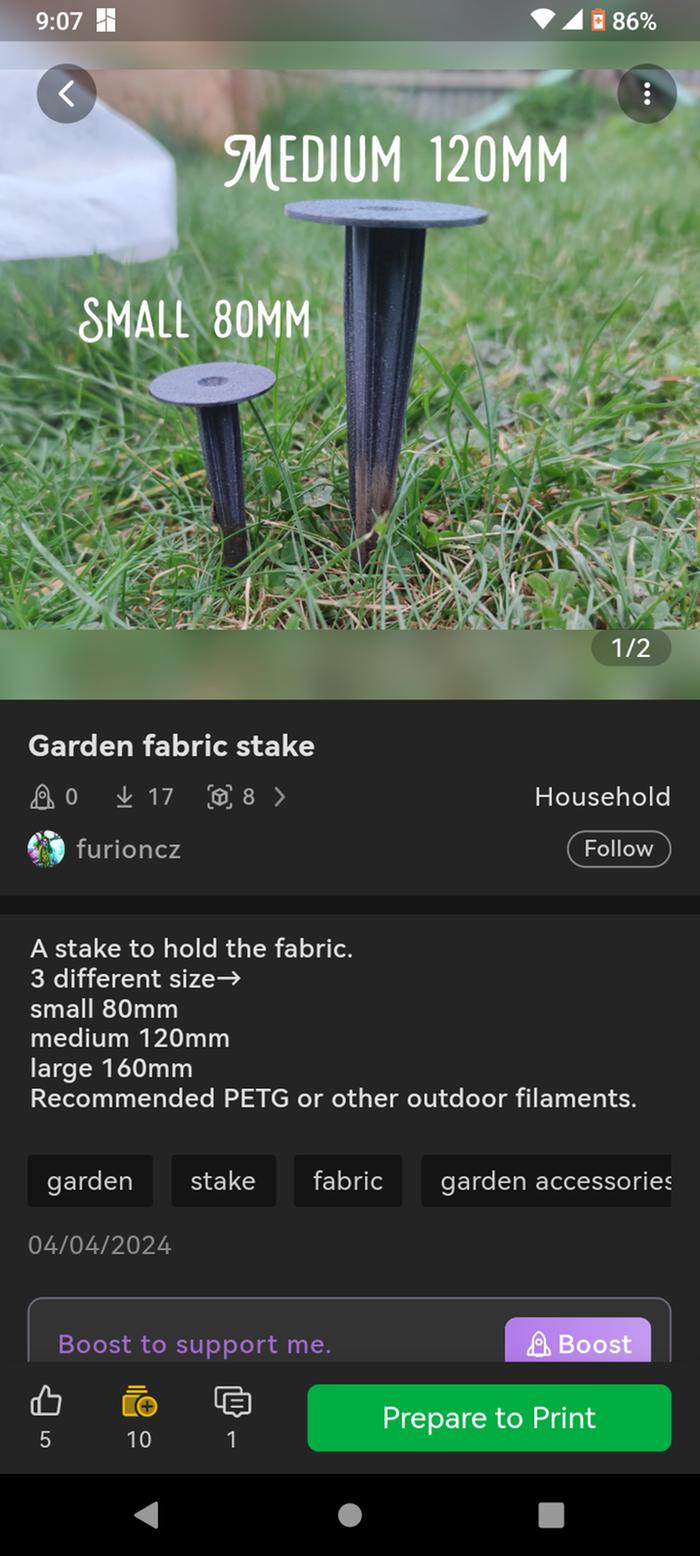
Task: Like this model with thumbs up
Action: pyautogui.click(x=46, y=1403)
